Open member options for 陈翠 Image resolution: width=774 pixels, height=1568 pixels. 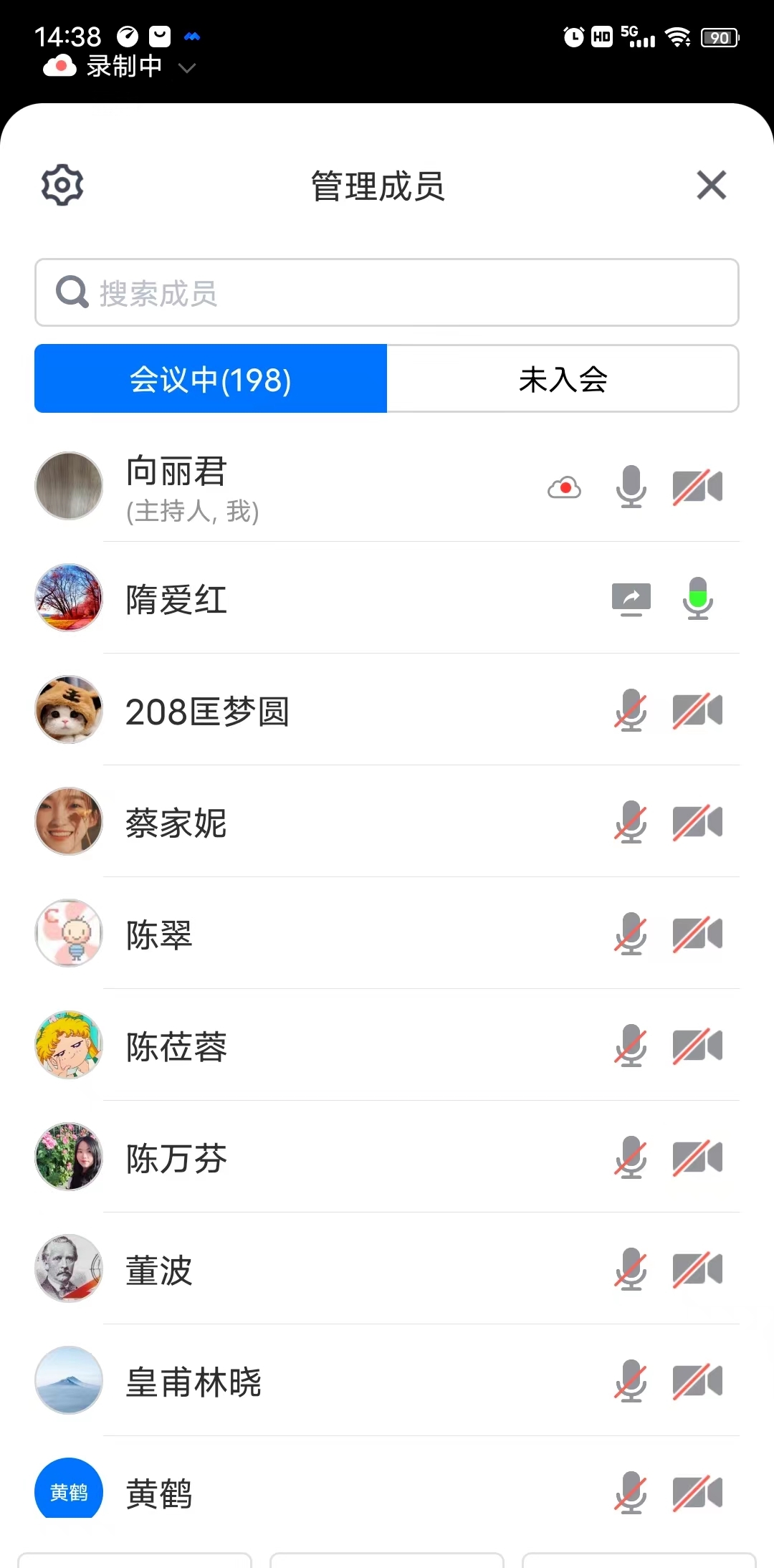tap(159, 934)
